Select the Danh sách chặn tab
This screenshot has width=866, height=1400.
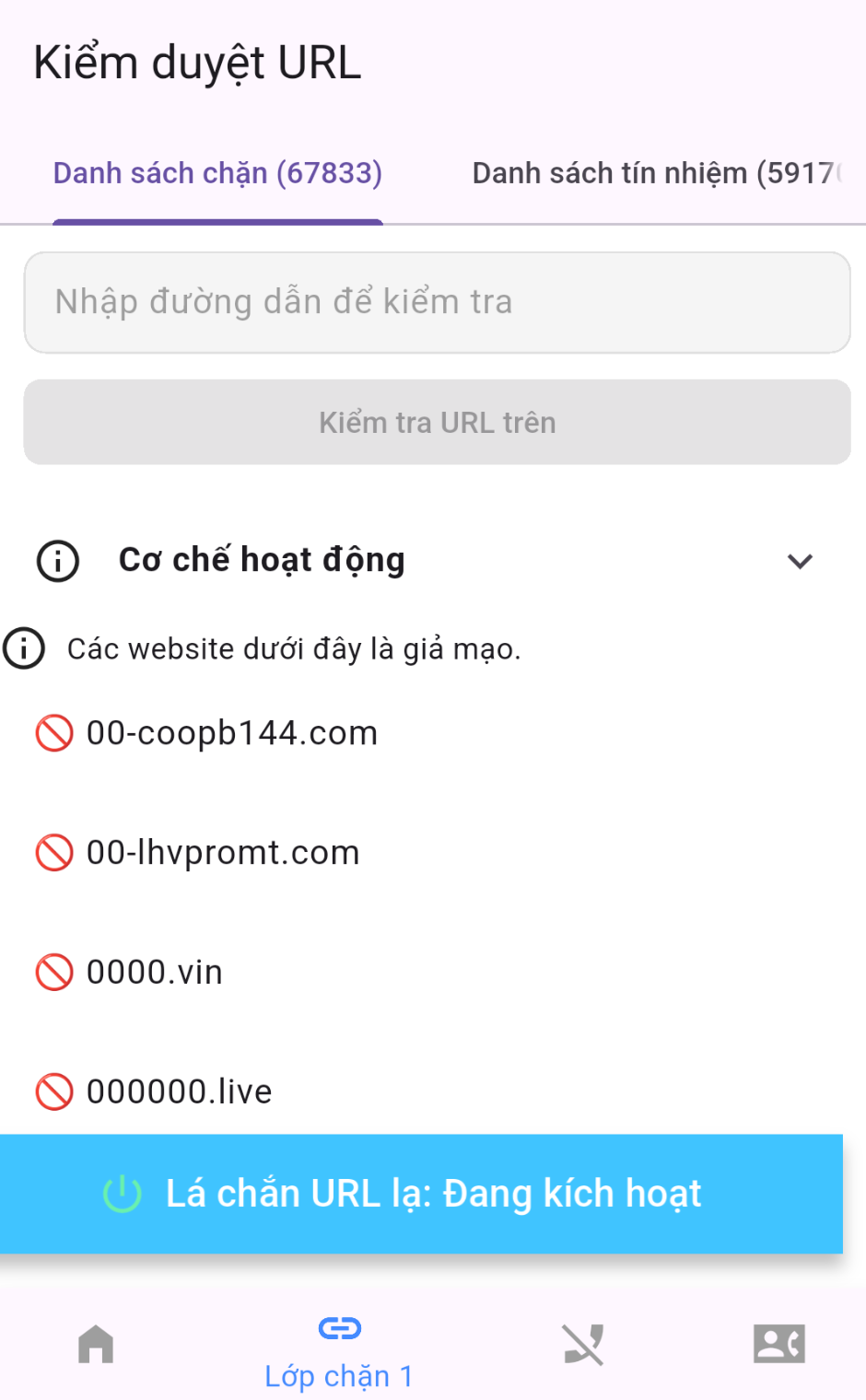point(217,173)
